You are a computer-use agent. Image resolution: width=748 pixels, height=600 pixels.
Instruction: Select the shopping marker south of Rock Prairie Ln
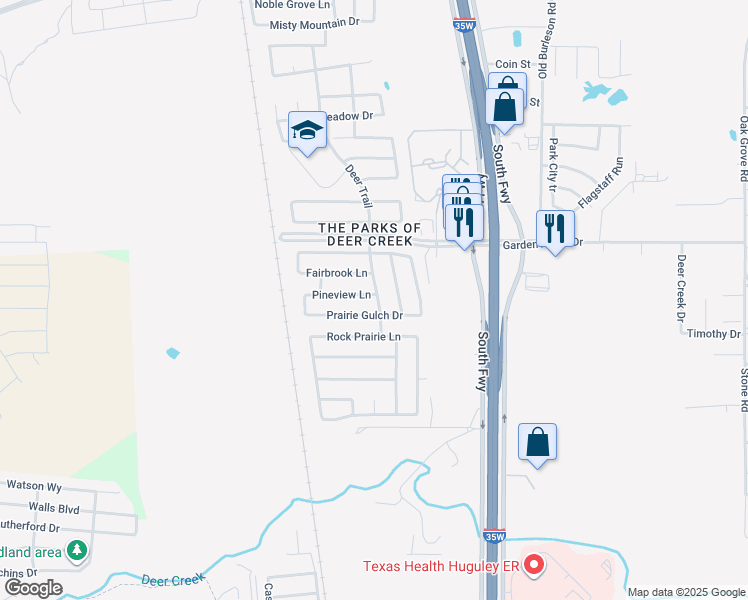[537, 445]
